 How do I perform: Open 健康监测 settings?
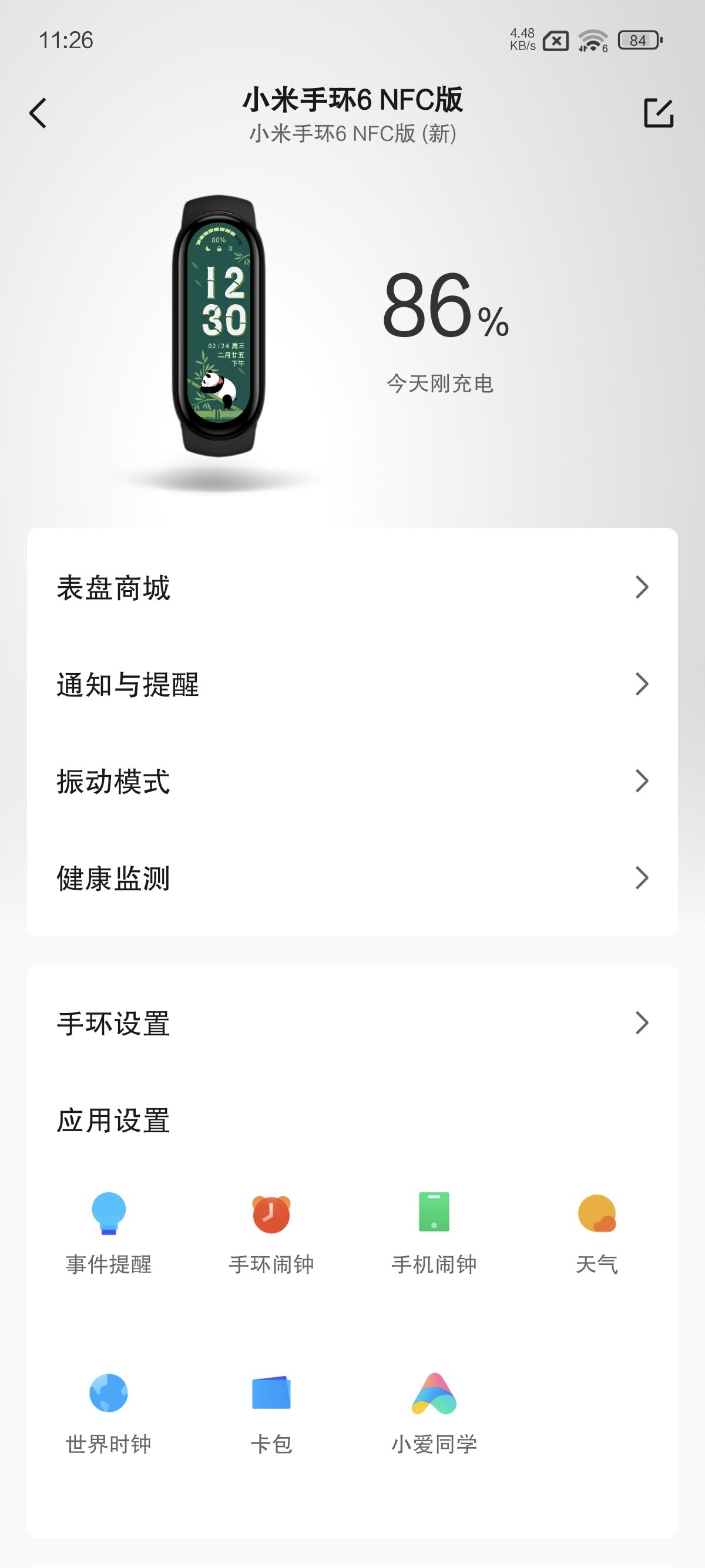coord(352,879)
